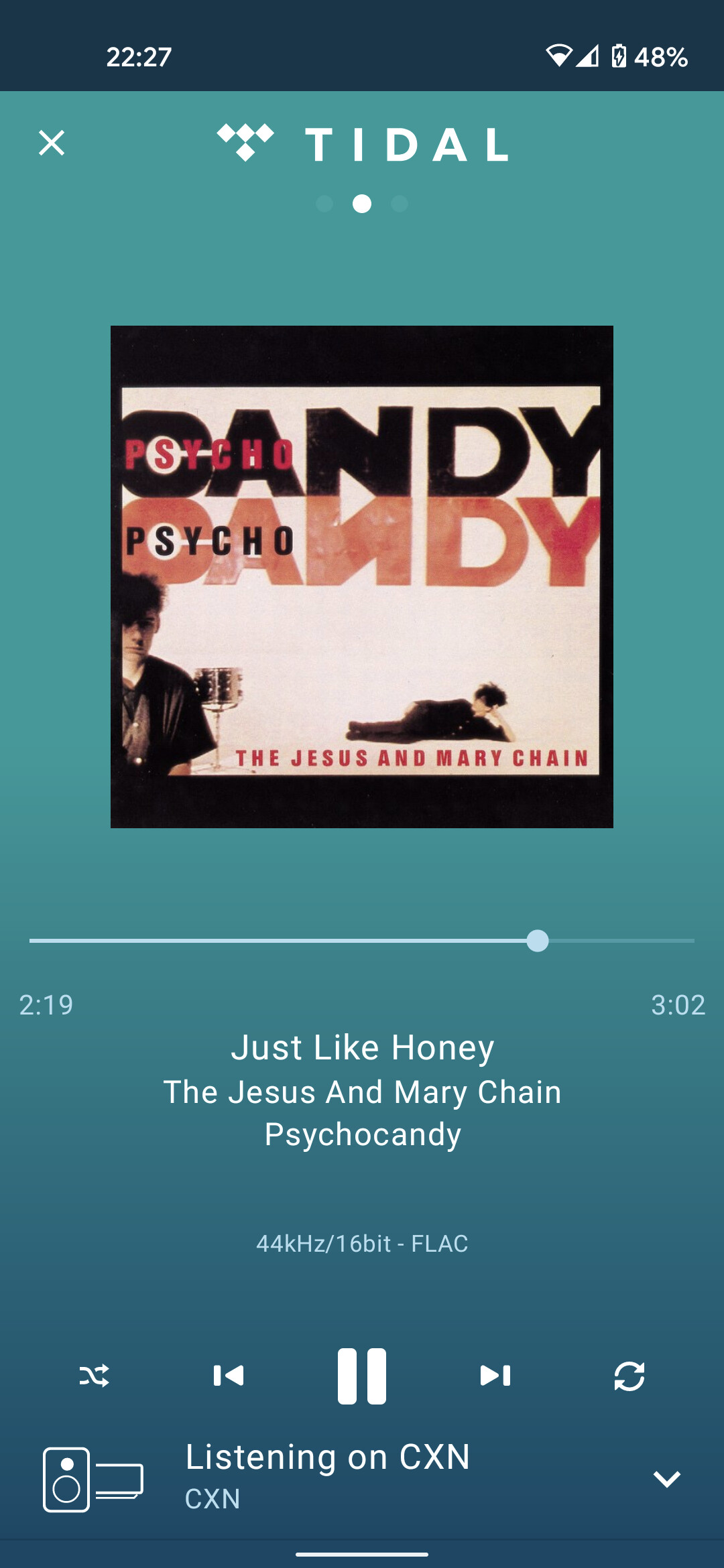Expand the Listening on CXN chevron
This screenshot has height=1568, width=724.
[x=666, y=1478]
